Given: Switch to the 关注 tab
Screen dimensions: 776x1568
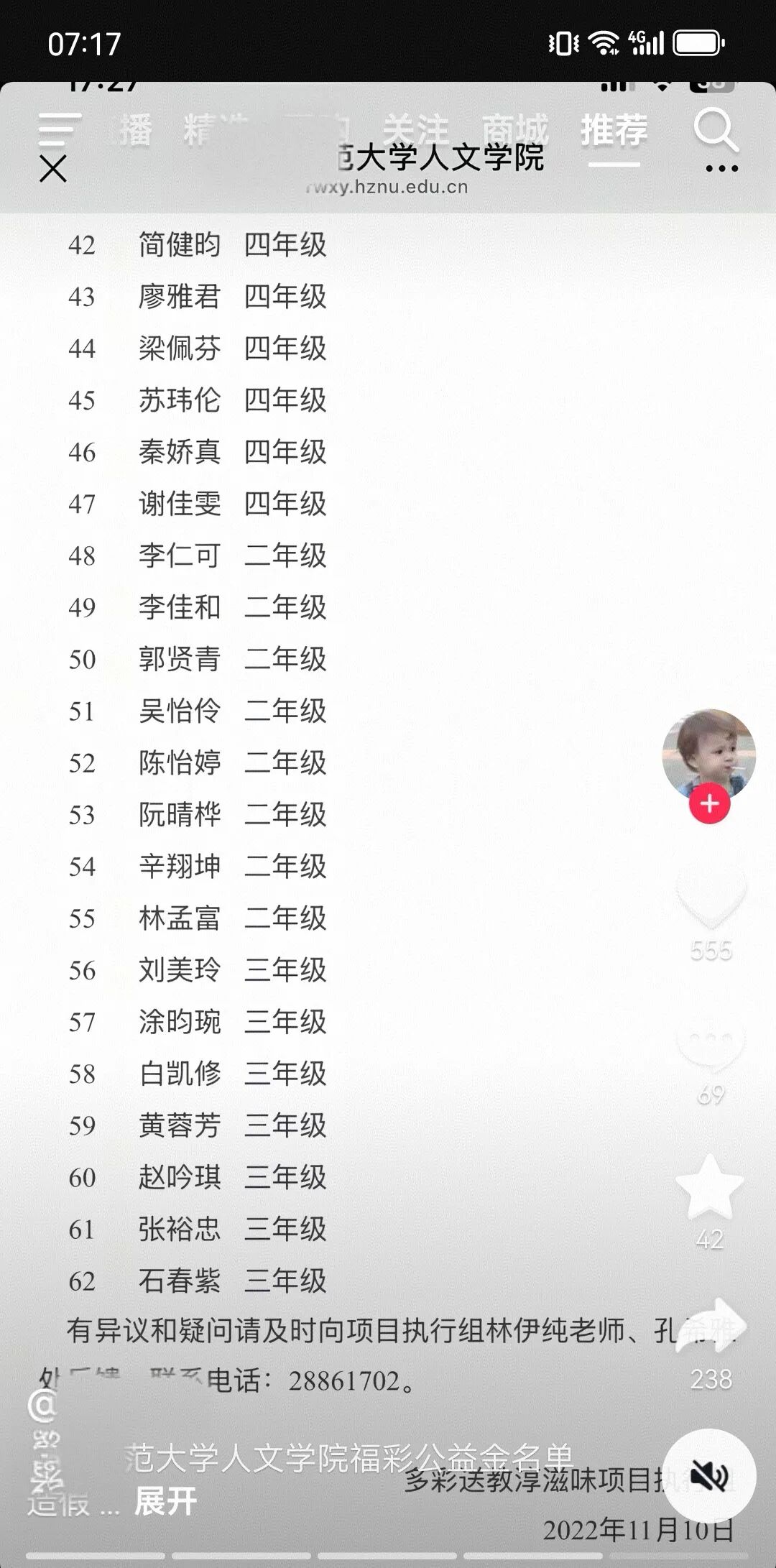Looking at the screenshot, I should click(415, 131).
